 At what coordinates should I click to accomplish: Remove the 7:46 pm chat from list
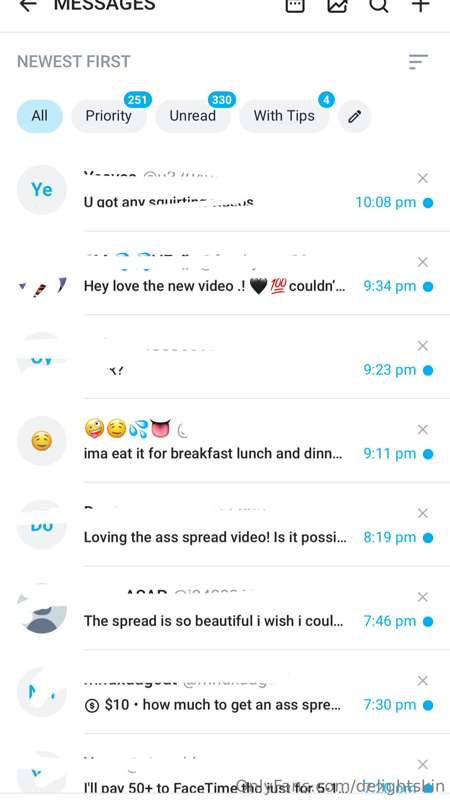(422, 597)
